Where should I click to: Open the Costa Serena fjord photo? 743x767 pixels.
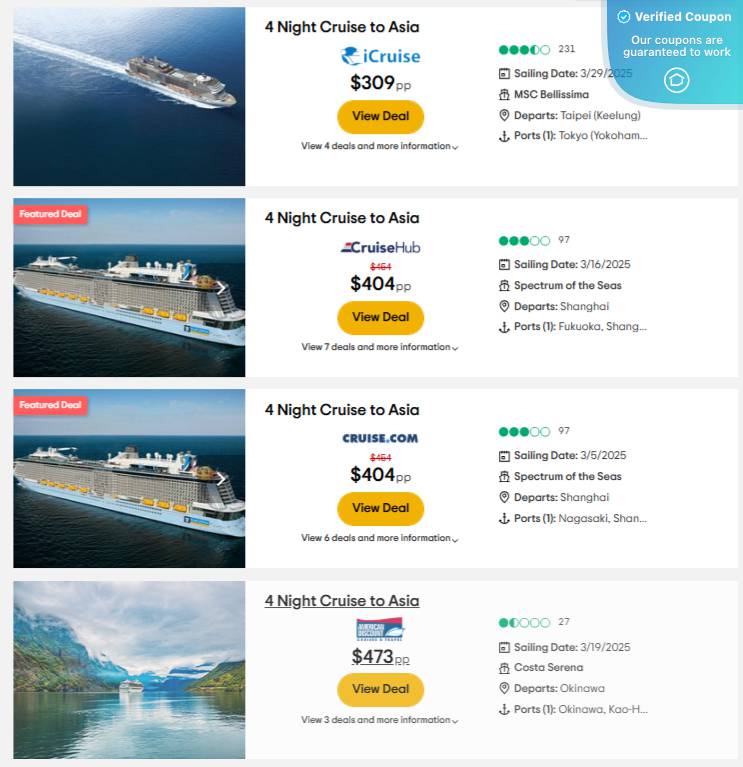point(129,670)
